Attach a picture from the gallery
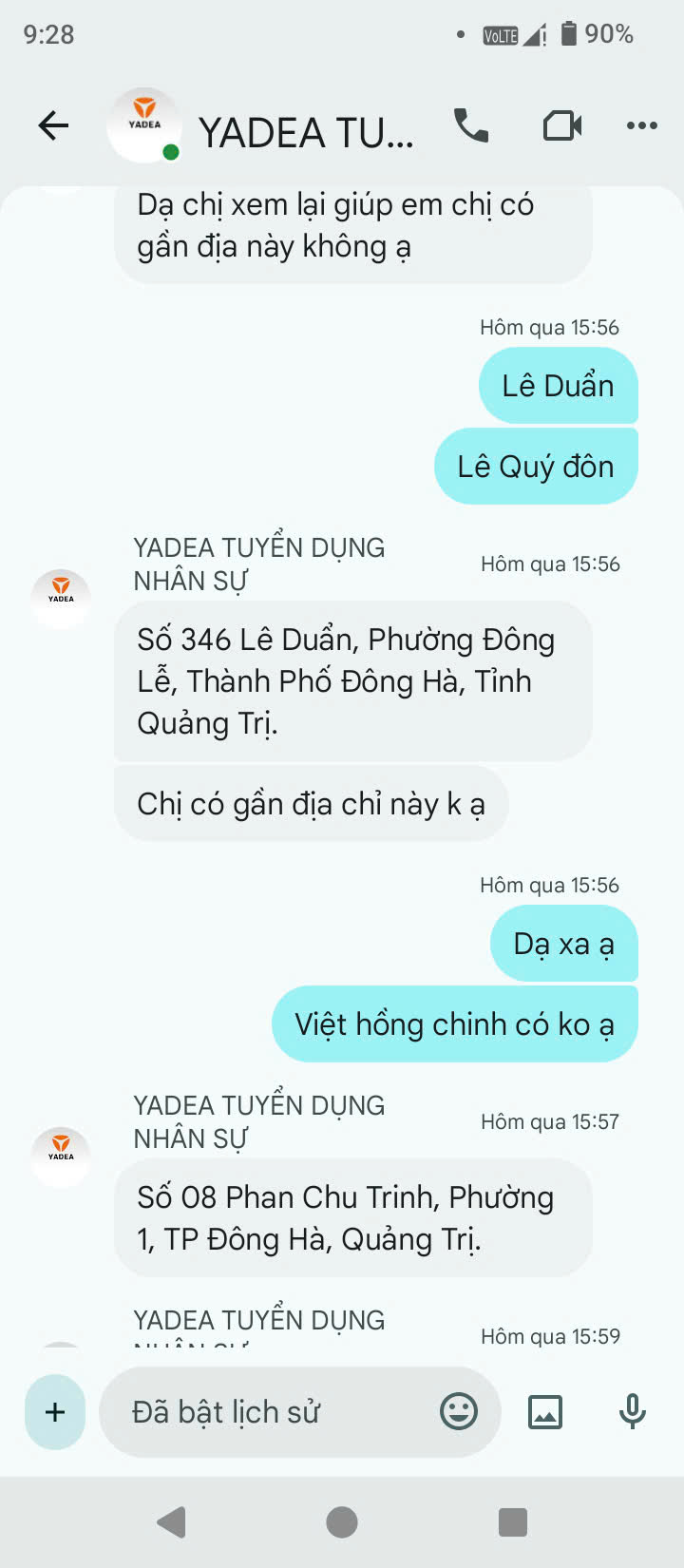 [x=545, y=1412]
